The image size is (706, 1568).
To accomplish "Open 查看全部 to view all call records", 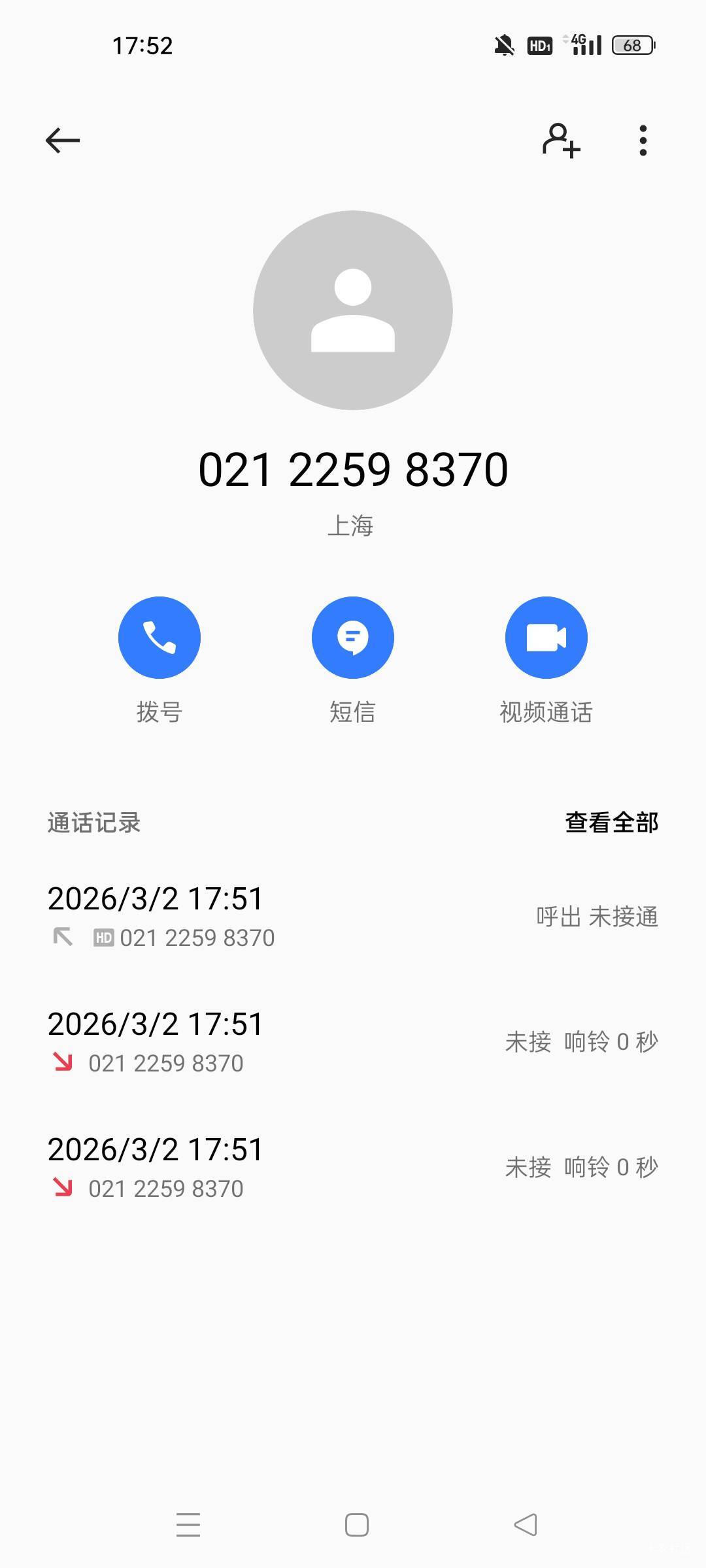I will point(611,823).
